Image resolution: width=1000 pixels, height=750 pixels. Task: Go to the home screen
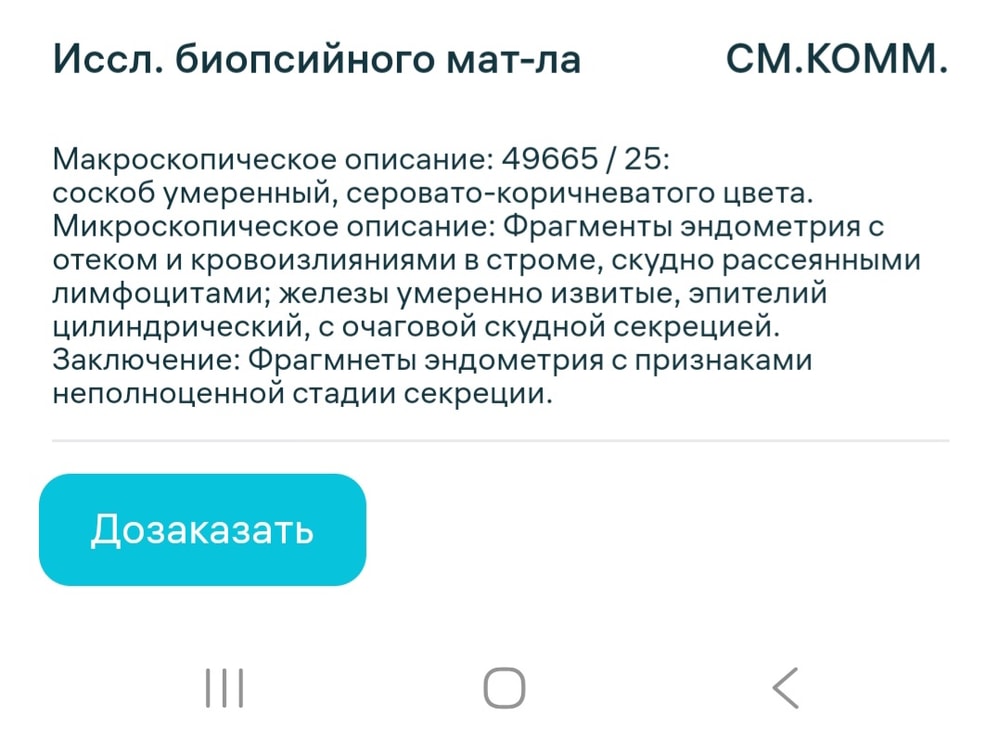pos(504,688)
